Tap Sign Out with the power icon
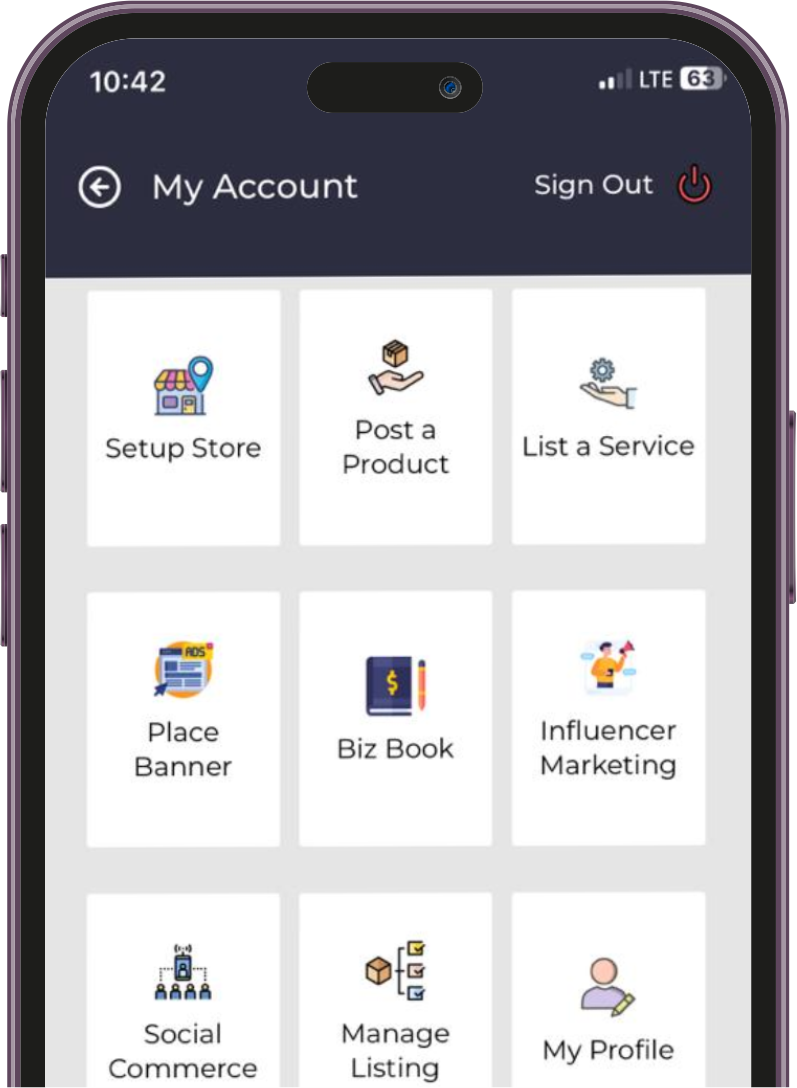 click(x=693, y=186)
